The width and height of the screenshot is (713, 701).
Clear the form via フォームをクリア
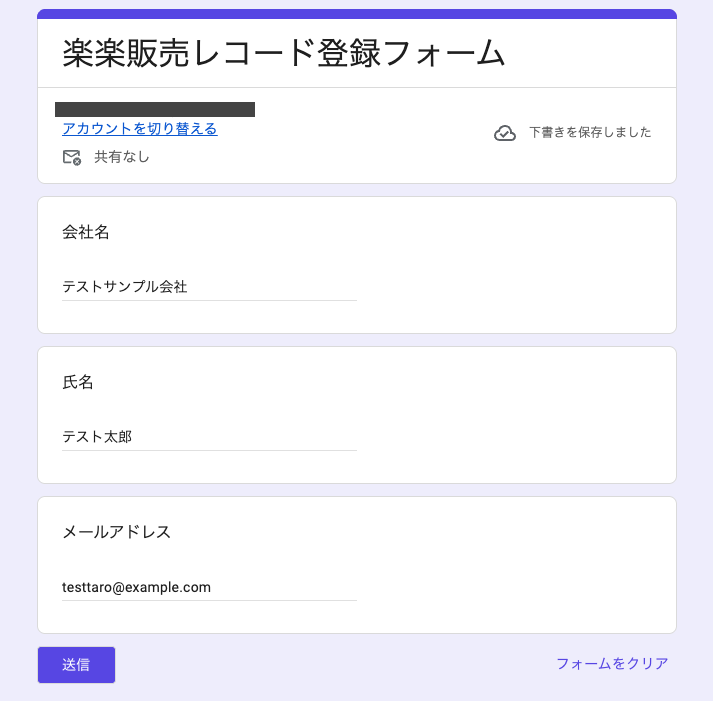[612, 664]
